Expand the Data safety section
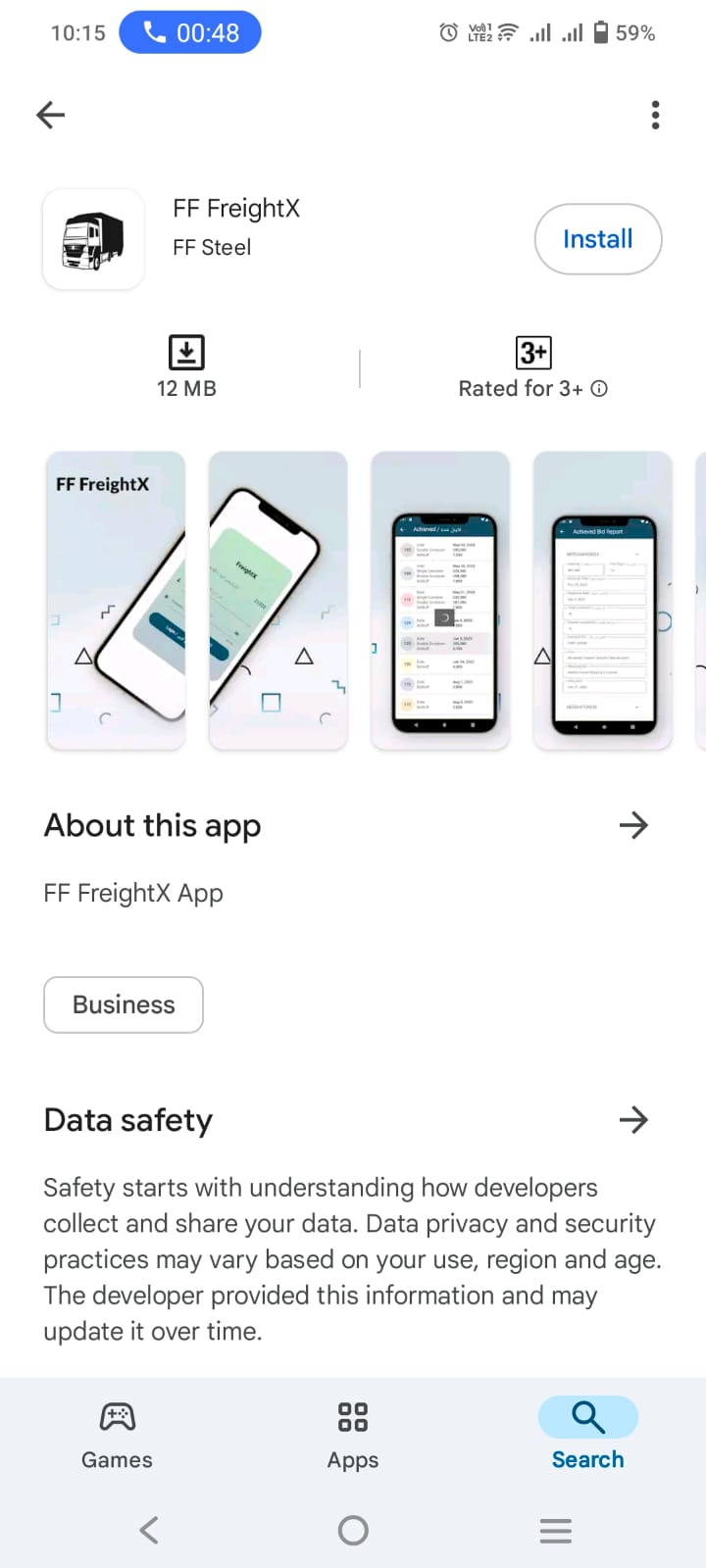 (x=127, y=1119)
